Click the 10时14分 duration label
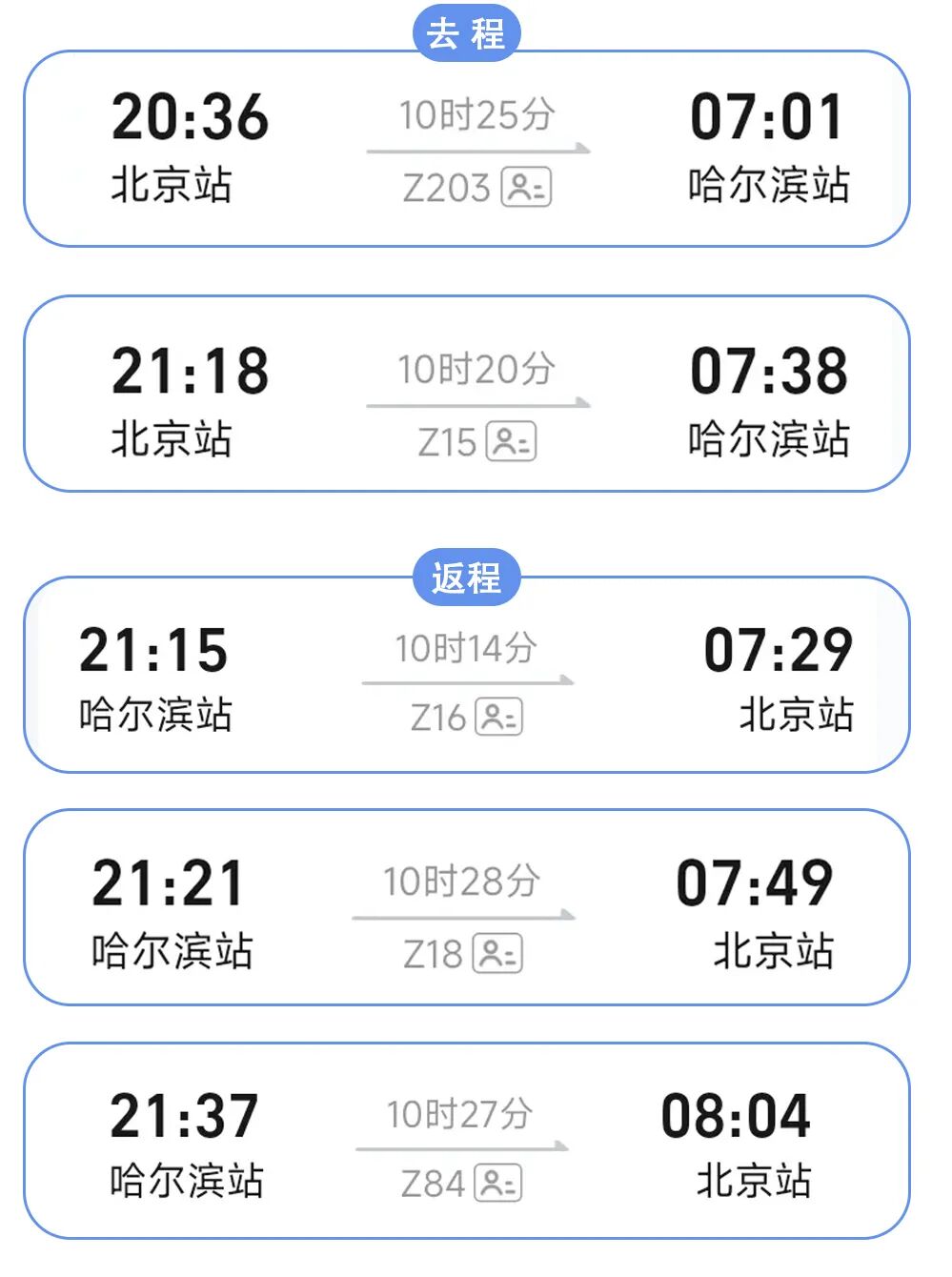 467,647
